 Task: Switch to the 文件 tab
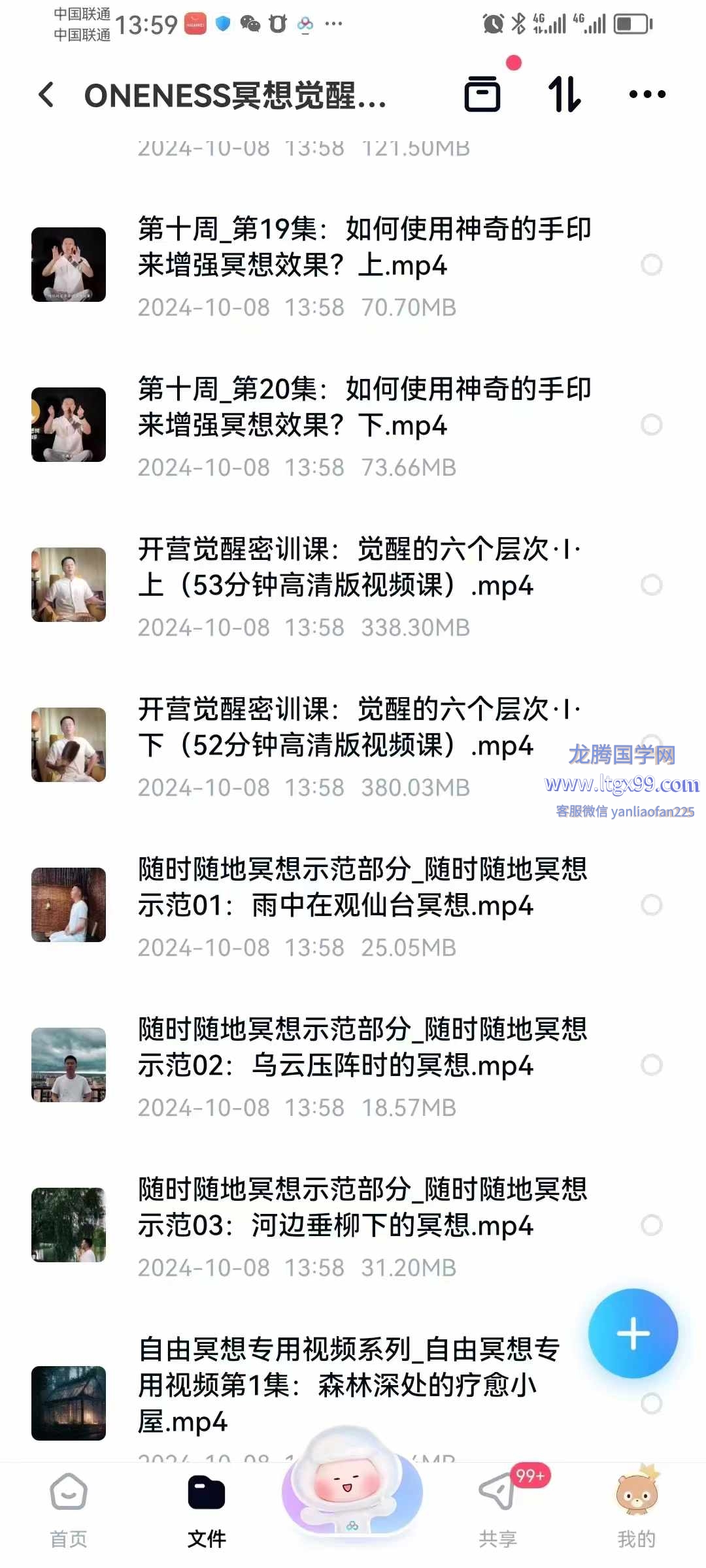click(207, 1509)
